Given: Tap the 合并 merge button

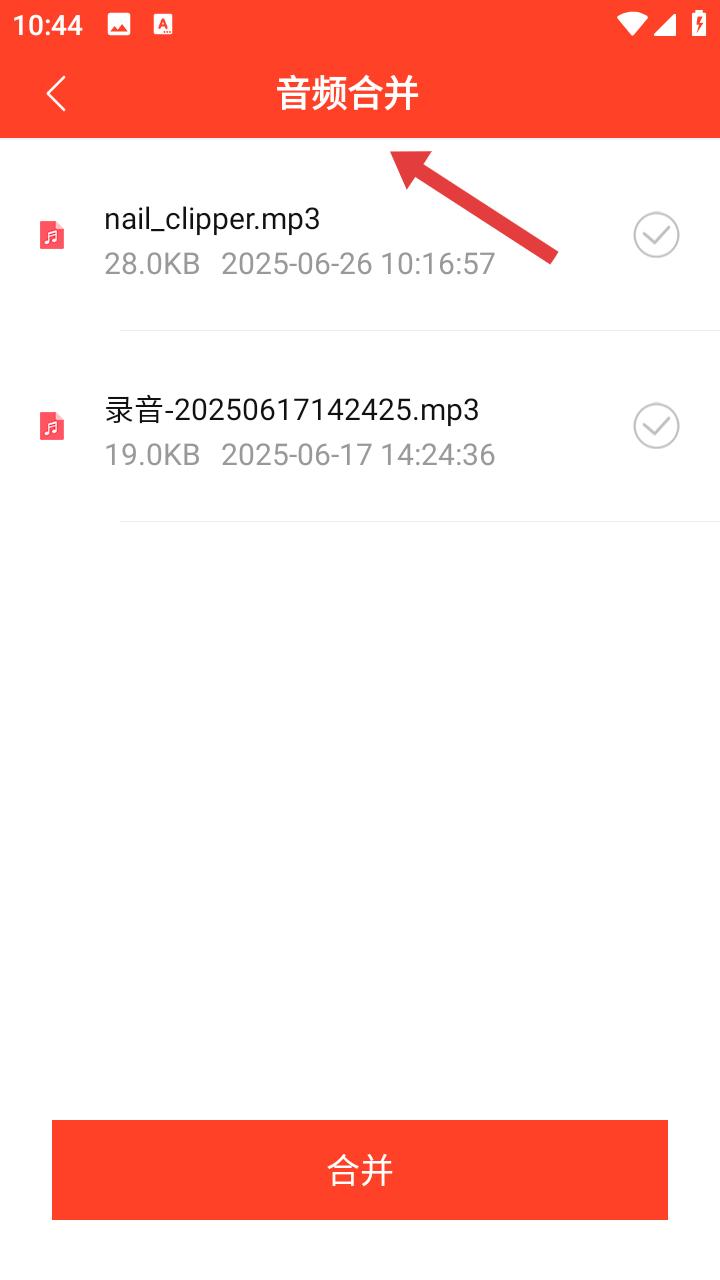Looking at the screenshot, I should tap(360, 1170).
